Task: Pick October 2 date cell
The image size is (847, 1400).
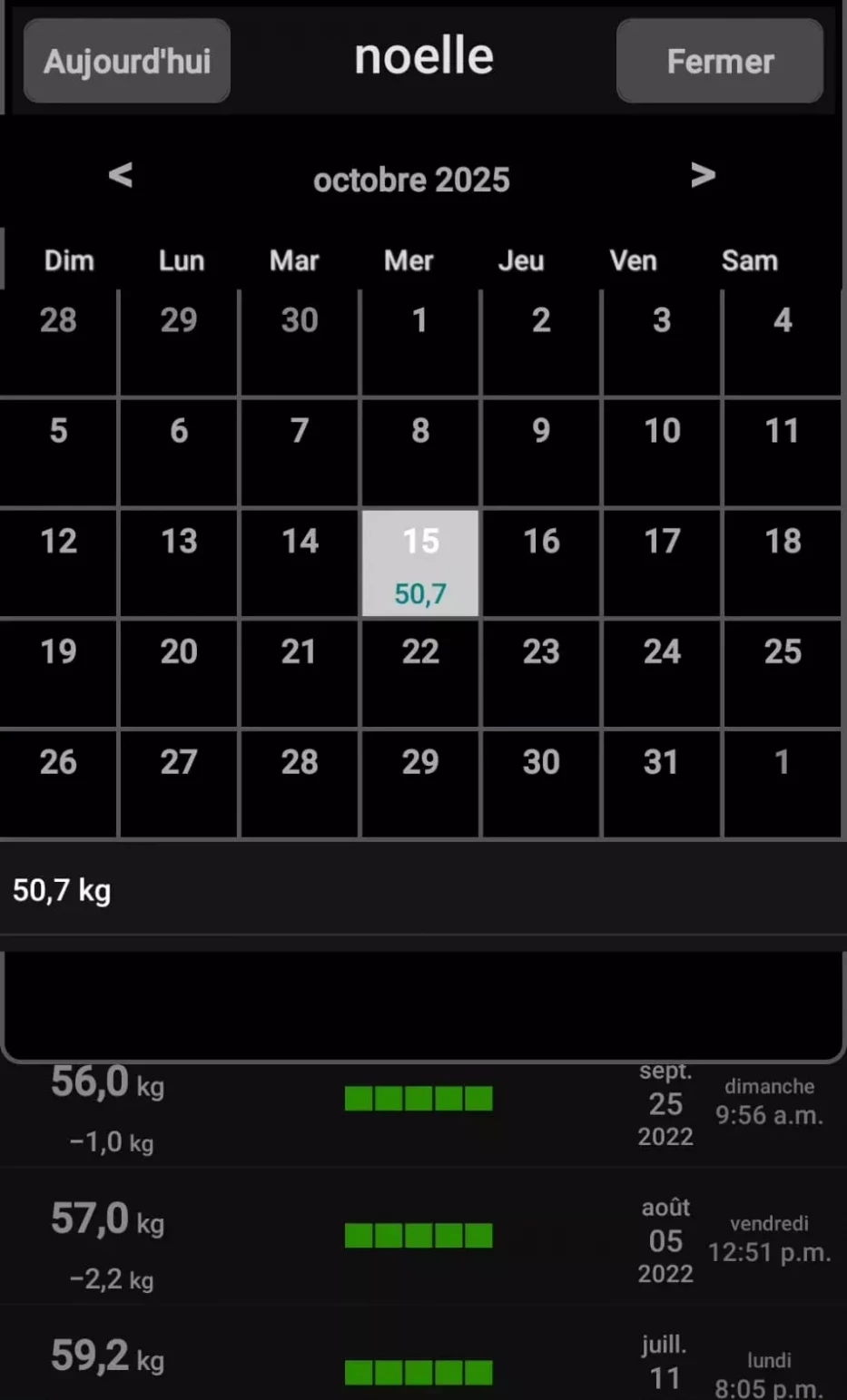Action: (541, 342)
